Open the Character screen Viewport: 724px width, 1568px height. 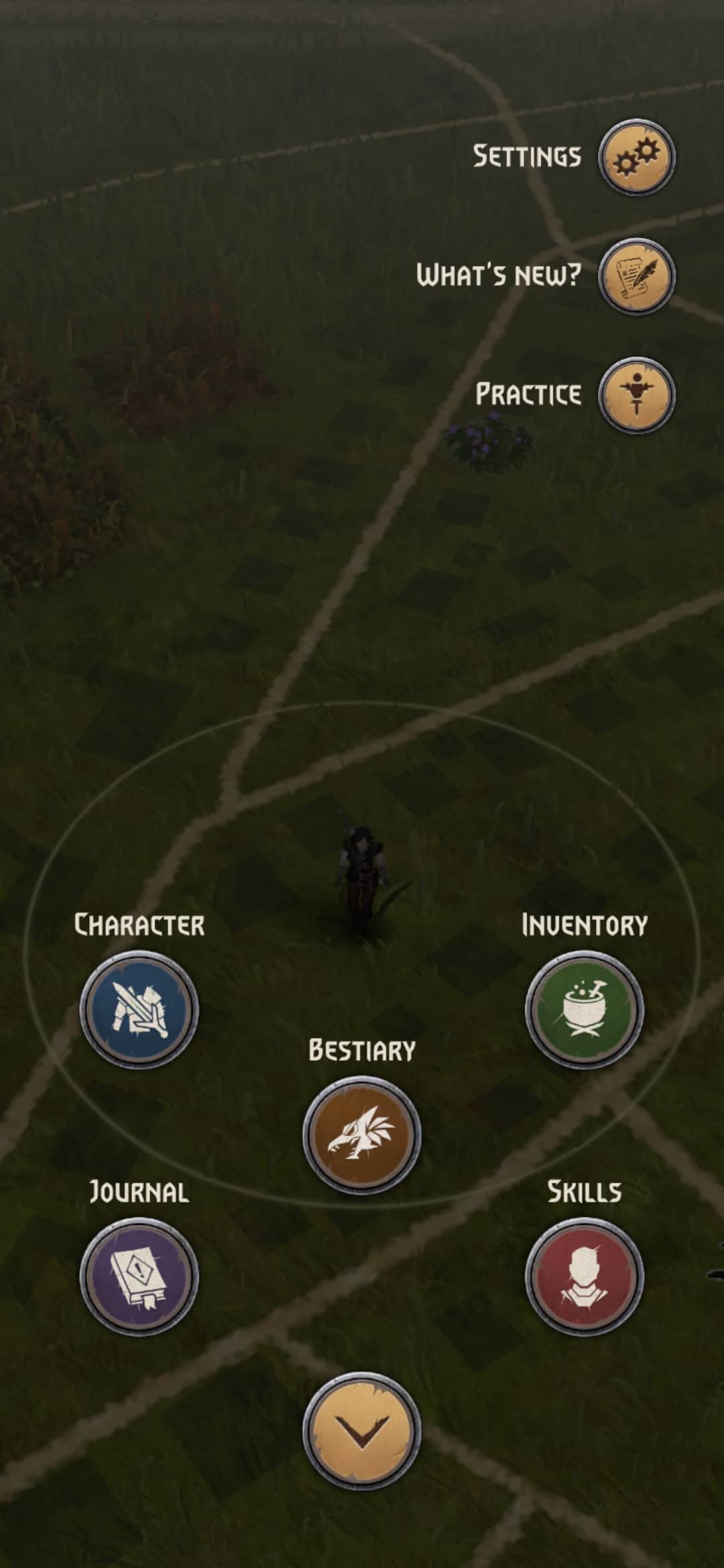[x=139, y=1009]
